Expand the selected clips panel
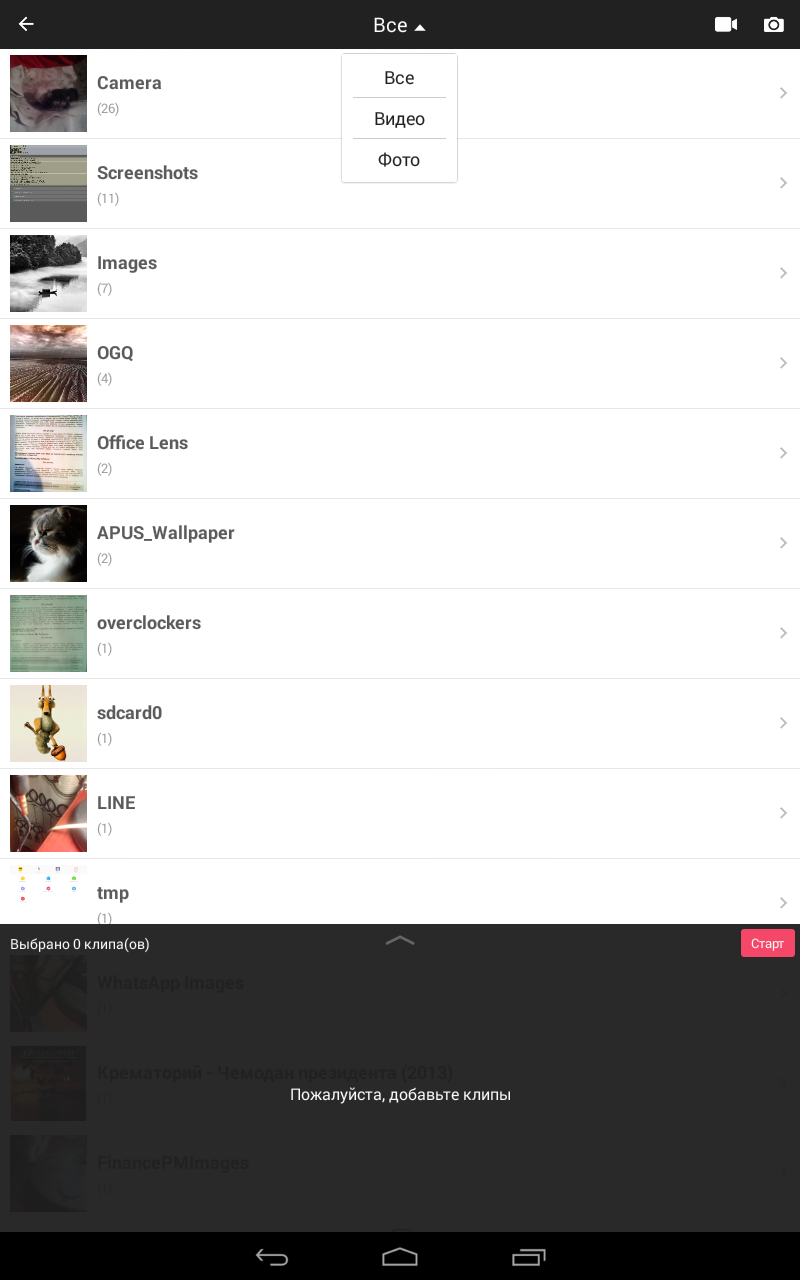 (399, 940)
